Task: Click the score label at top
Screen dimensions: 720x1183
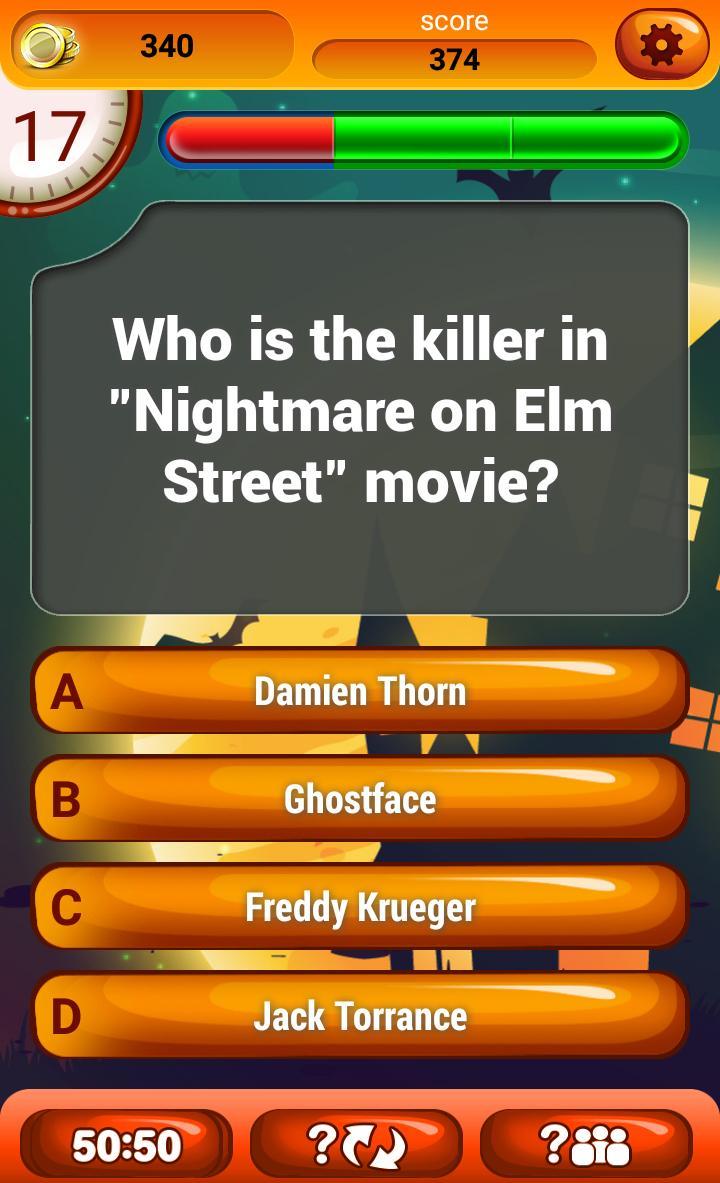Action: [x=455, y=20]
